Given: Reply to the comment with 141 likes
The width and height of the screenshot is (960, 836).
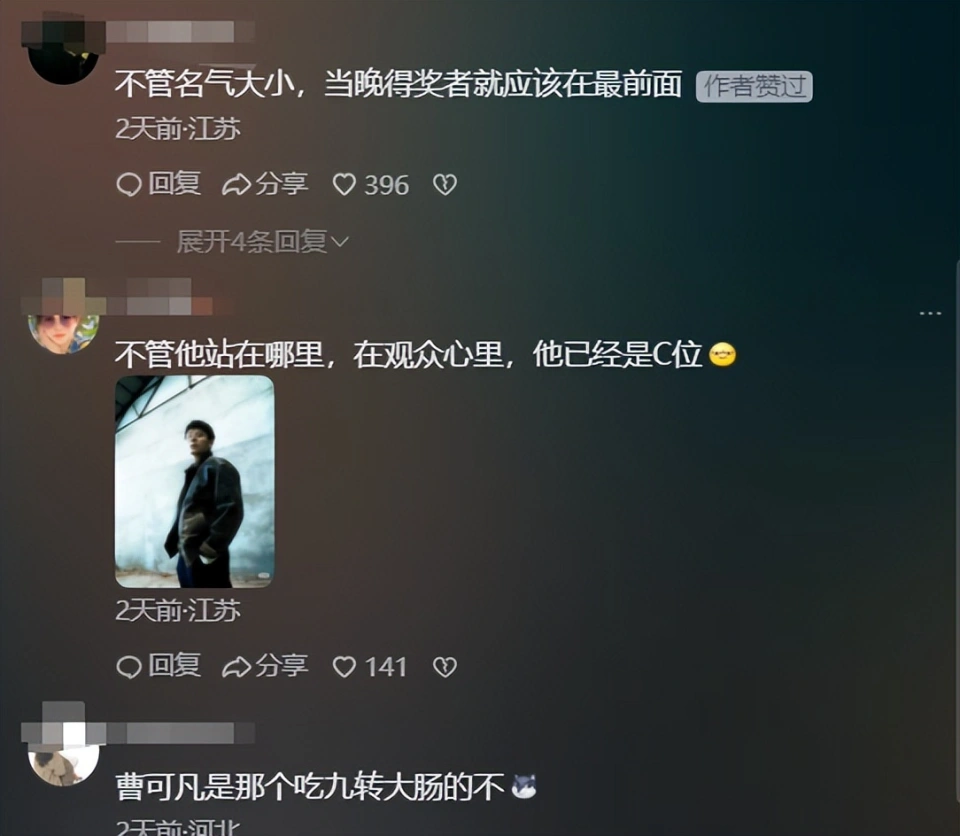Looking at the screenshot, I should pyautogui.click(x=159, y=666).
